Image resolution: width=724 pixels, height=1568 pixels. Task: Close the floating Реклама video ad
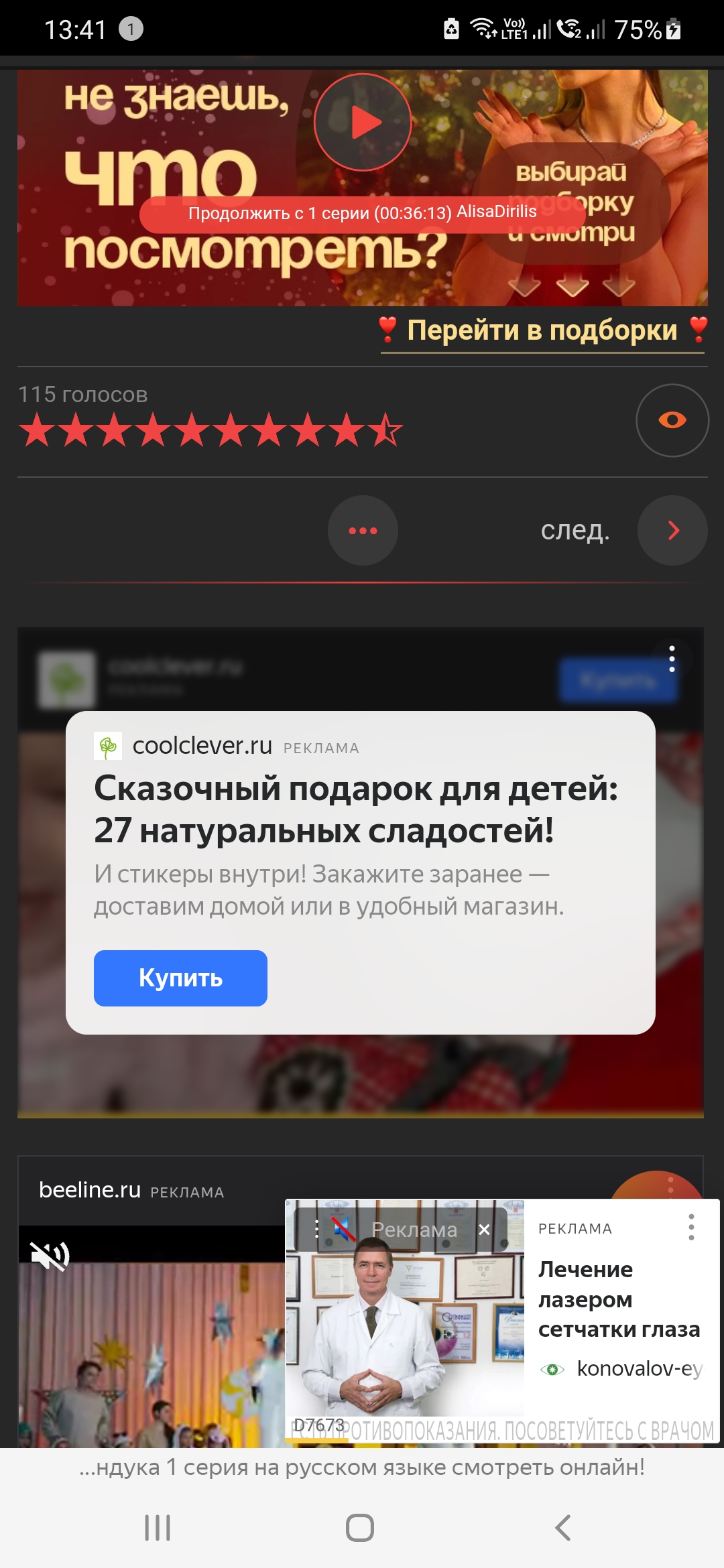pyautogui.click(x=484, y=1230)
